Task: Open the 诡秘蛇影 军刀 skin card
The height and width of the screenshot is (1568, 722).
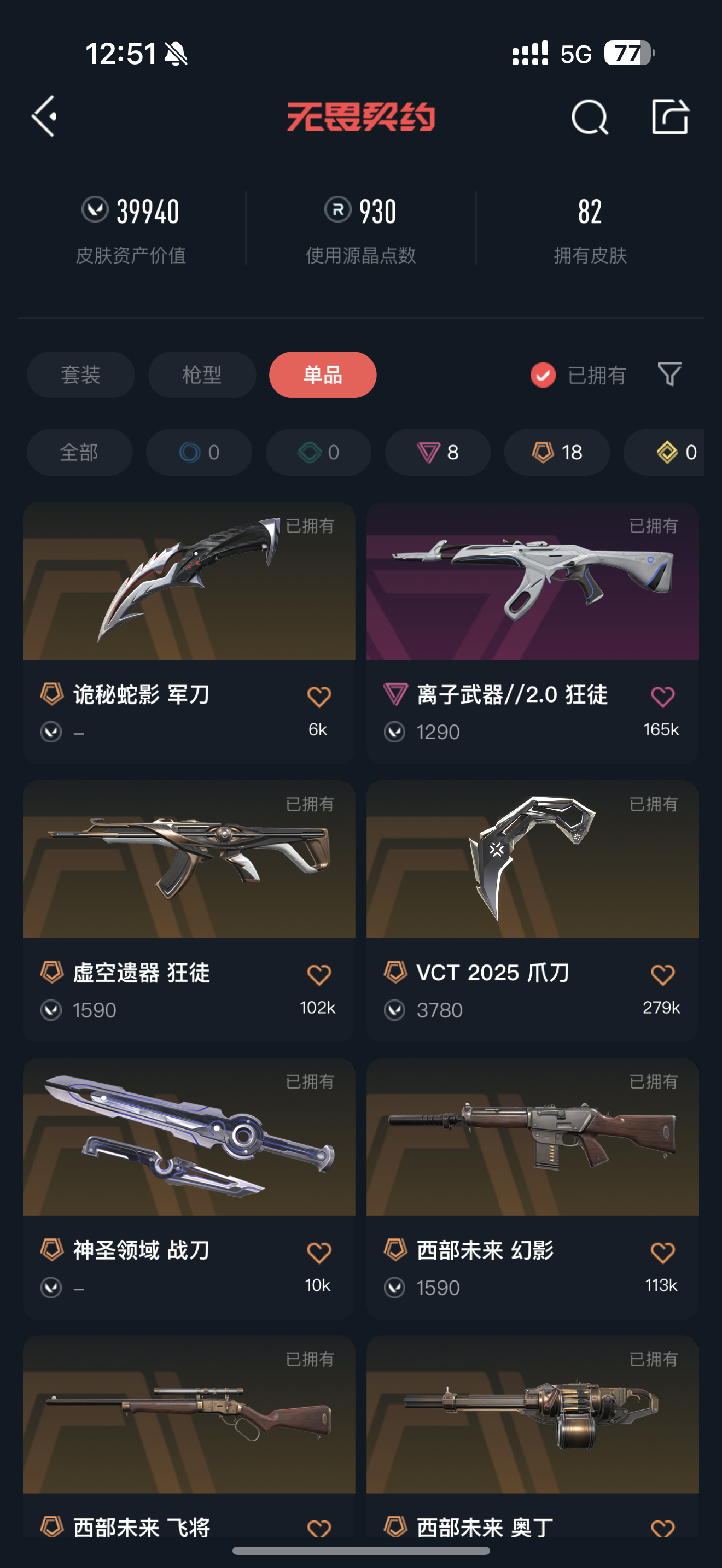Action: click(189, 609)
